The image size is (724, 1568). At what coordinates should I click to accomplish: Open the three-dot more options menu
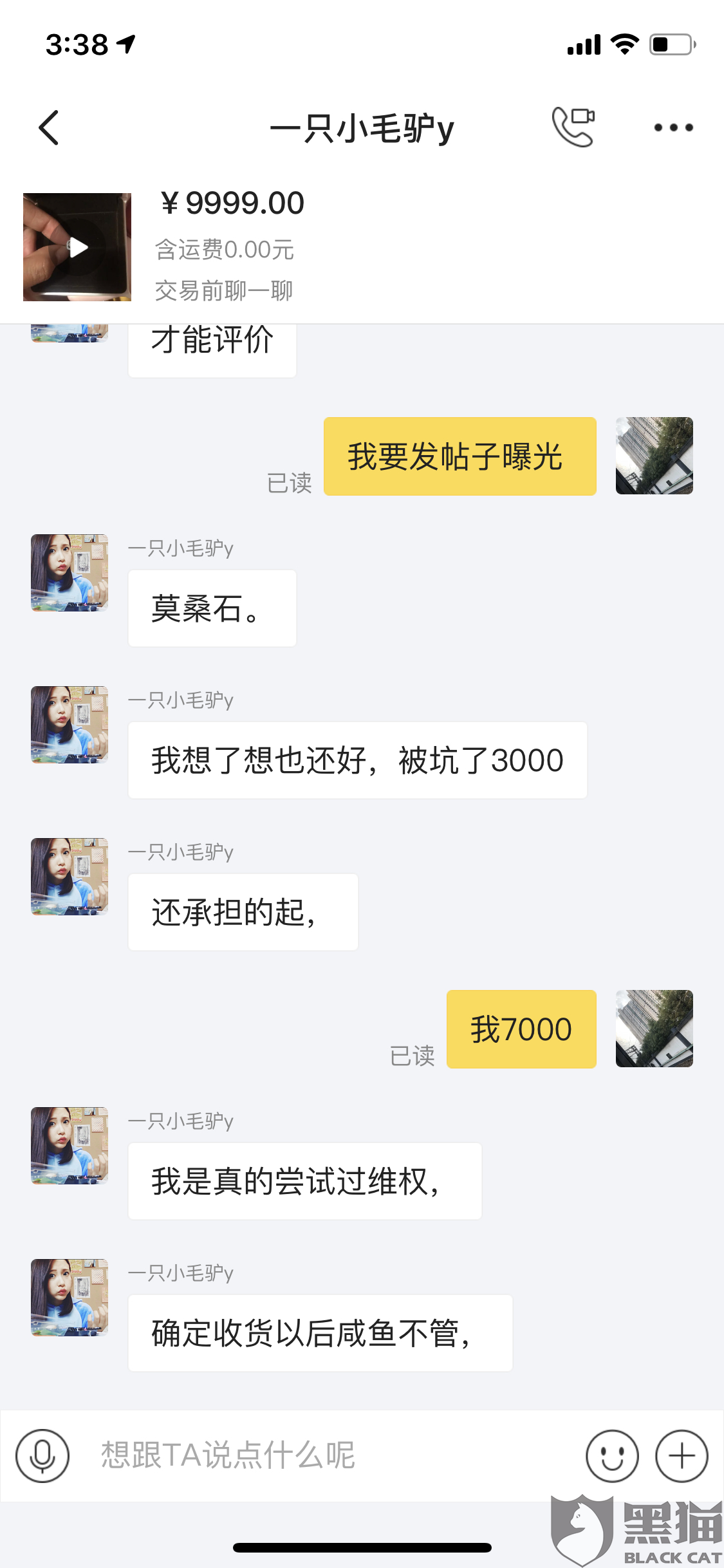pyautogui.click(x=673, y=127)
